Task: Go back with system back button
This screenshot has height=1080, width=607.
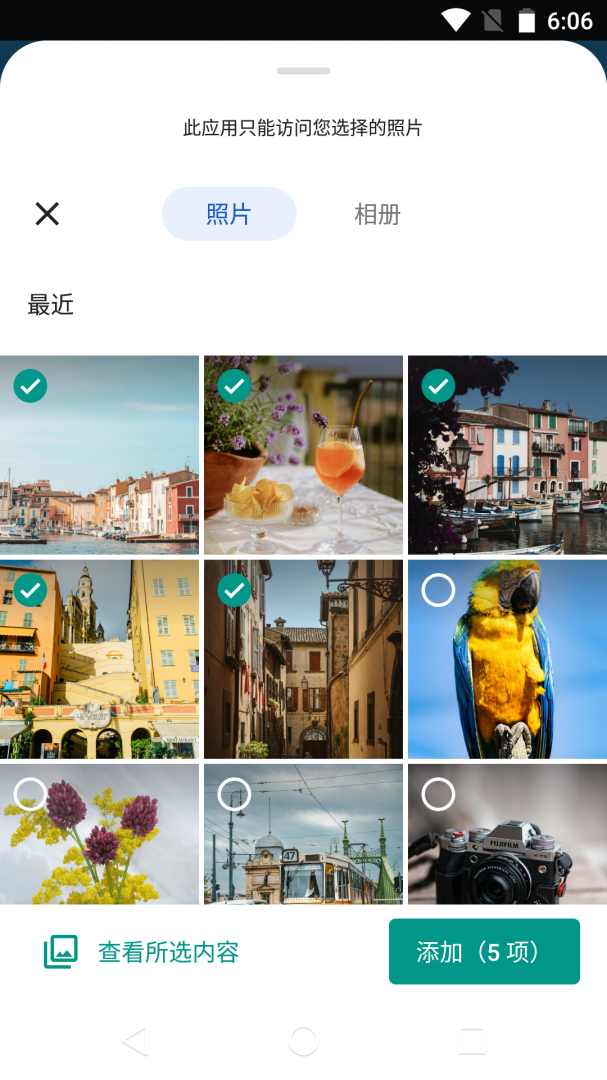Action: [134, 1041]
